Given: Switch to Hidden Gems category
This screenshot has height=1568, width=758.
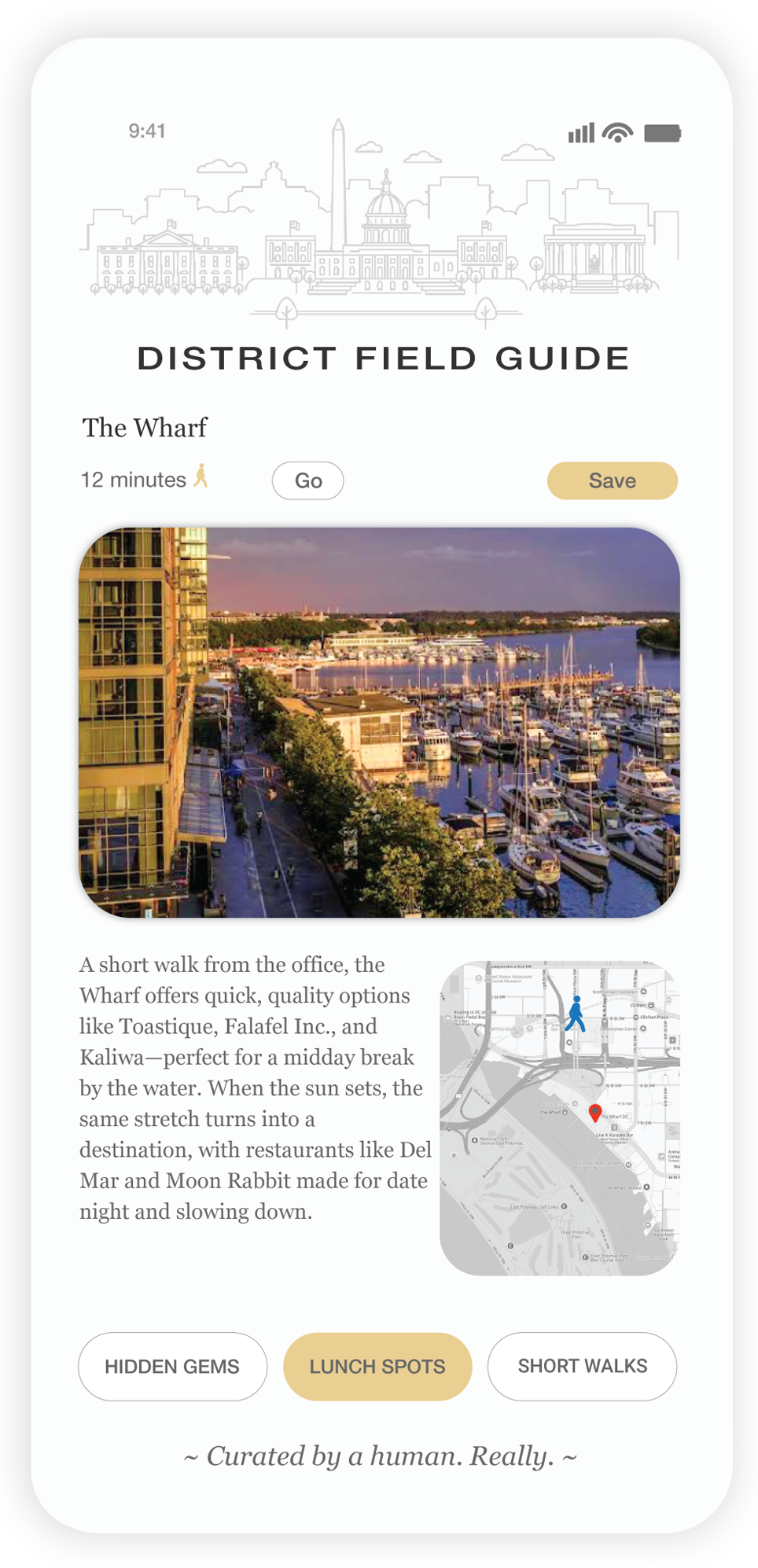Looking at the screenshot, I should point(172,1366).
